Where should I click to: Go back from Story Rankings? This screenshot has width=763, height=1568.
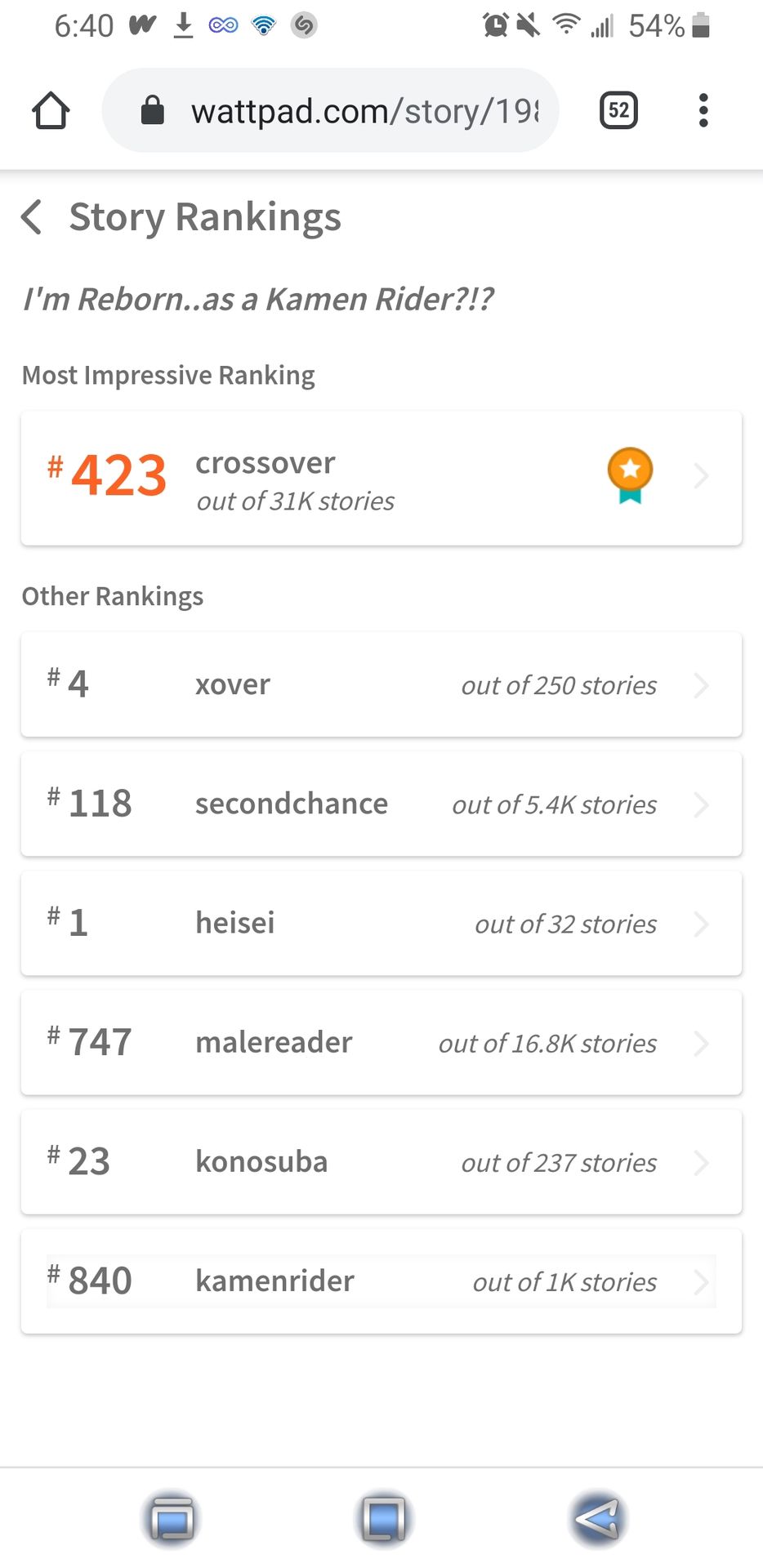(x=32, y=217)
